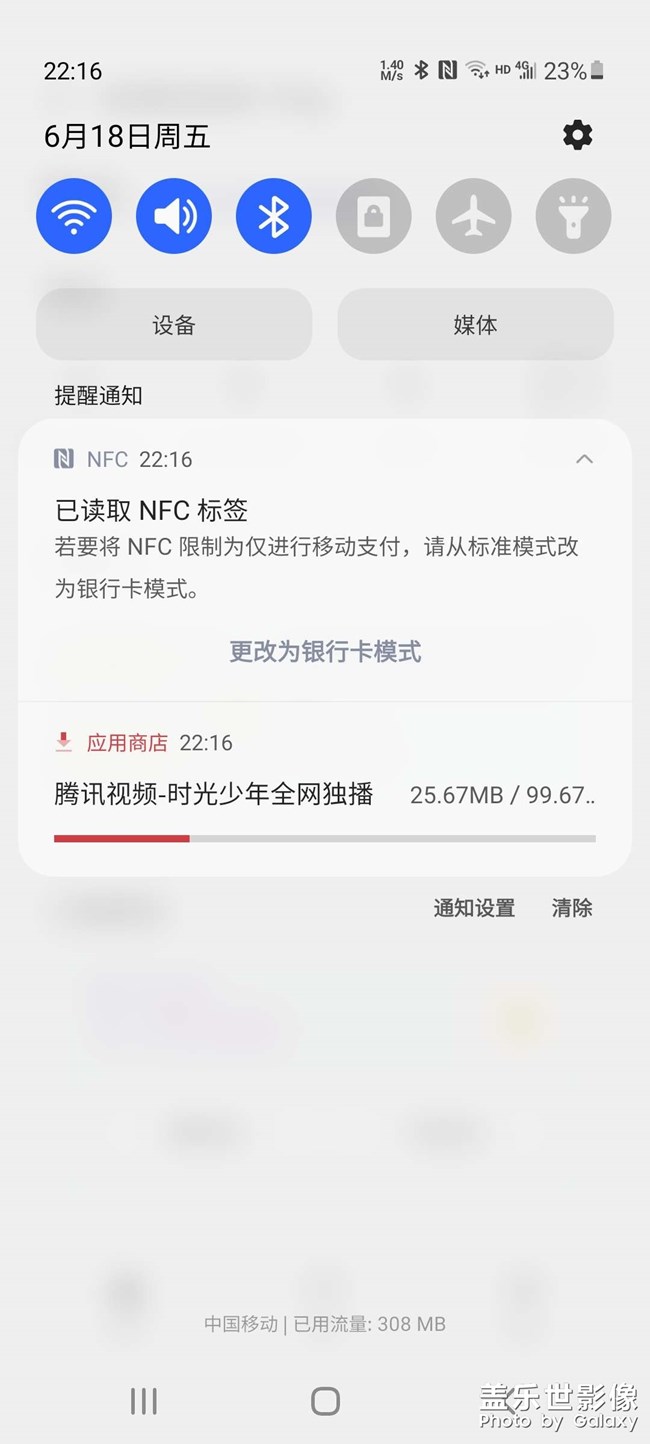Toggle the screen rotation lock
Image resolution: width=650 pixels, height=1444 pixels.
point(374,216)
